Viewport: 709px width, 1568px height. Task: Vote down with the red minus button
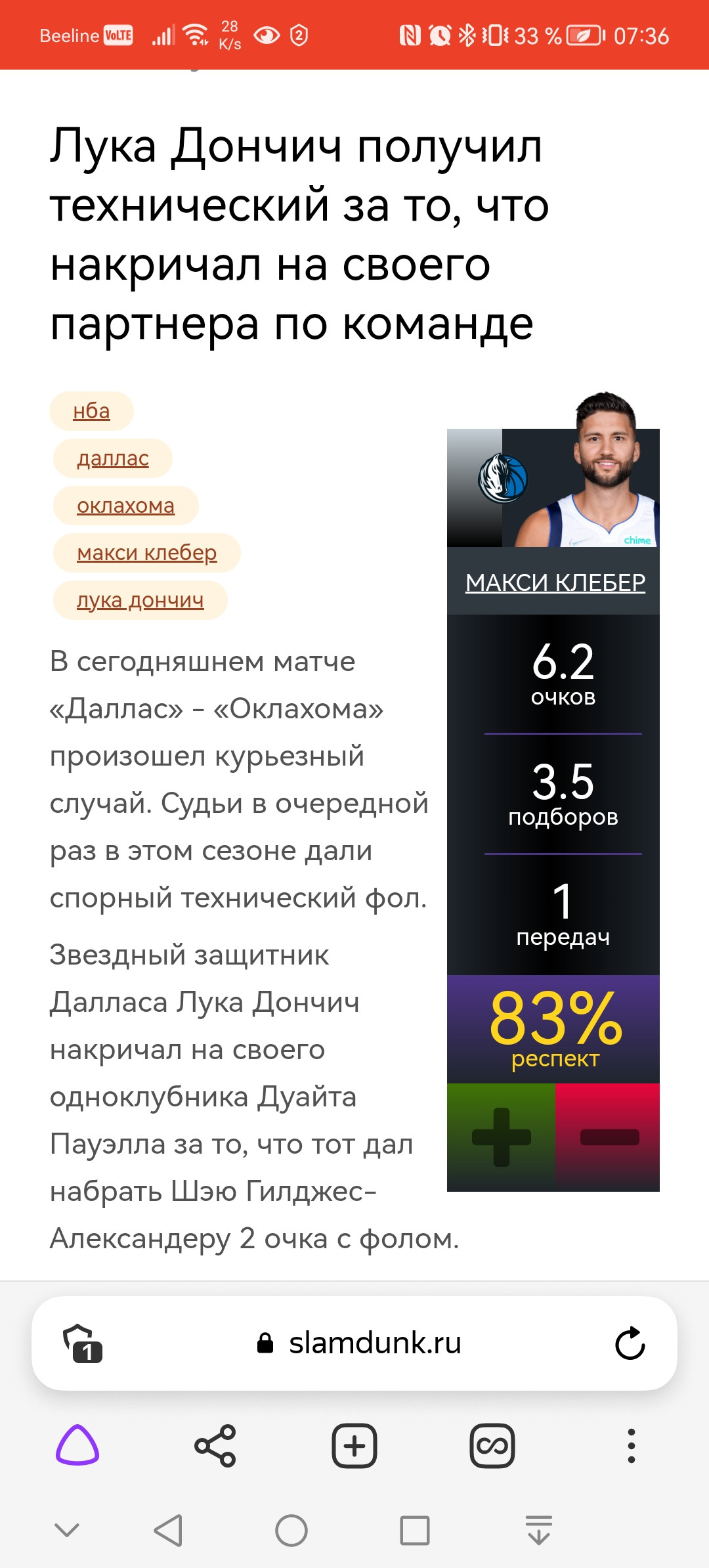pyautogui.click(x=609, y=1137)
